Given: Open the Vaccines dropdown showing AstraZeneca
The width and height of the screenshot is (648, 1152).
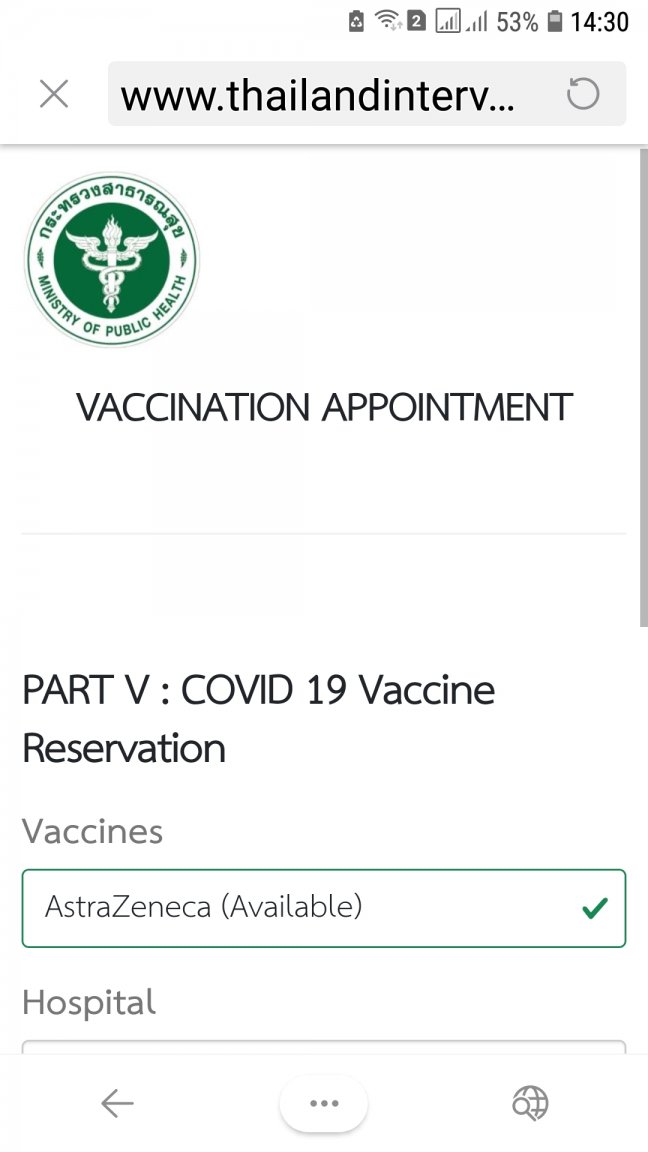Looking at the screenshot, I should tap(324, 908).
